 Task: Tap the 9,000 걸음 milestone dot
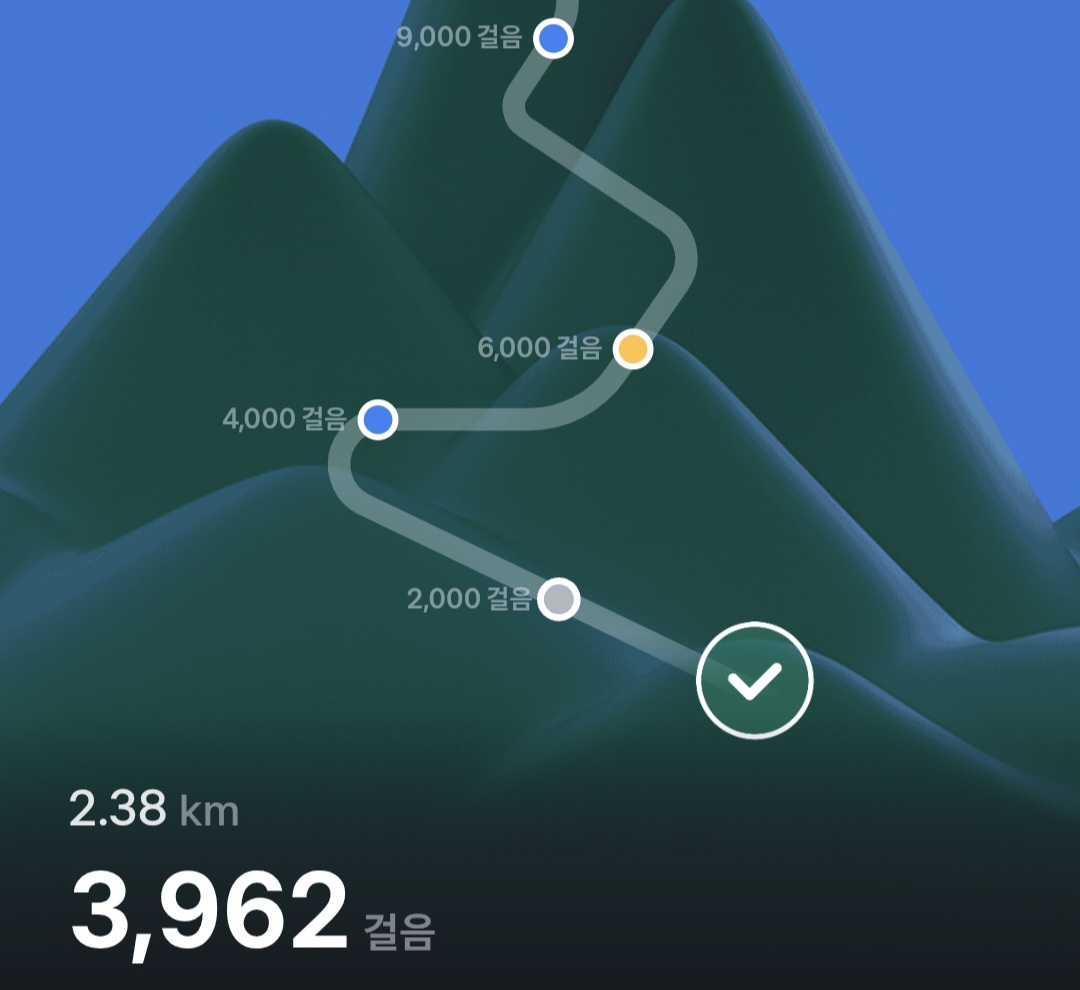click(554, 39)
